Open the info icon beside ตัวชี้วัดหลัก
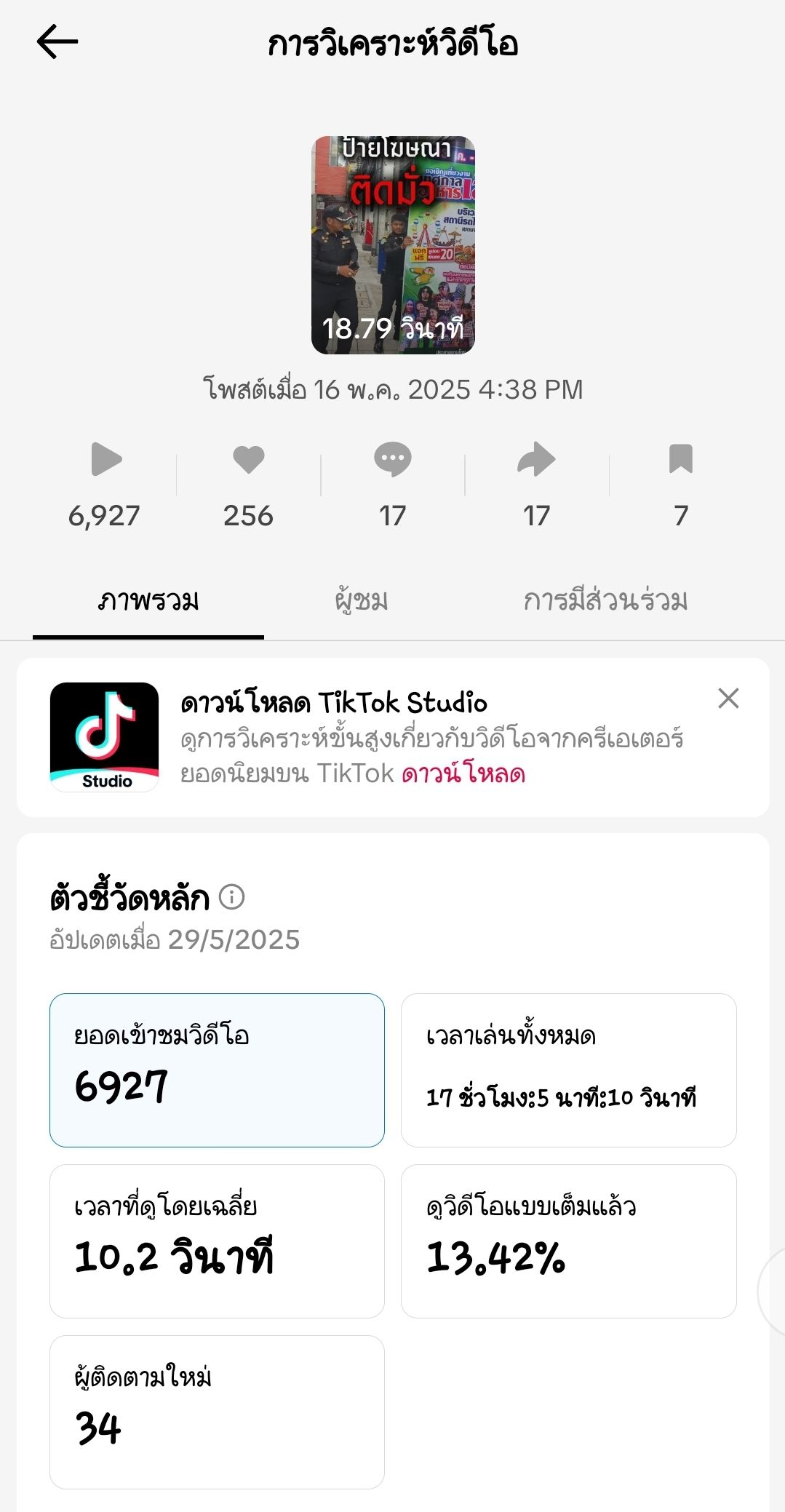Screen dimensions: 785x1512 [x=232, y=896]
